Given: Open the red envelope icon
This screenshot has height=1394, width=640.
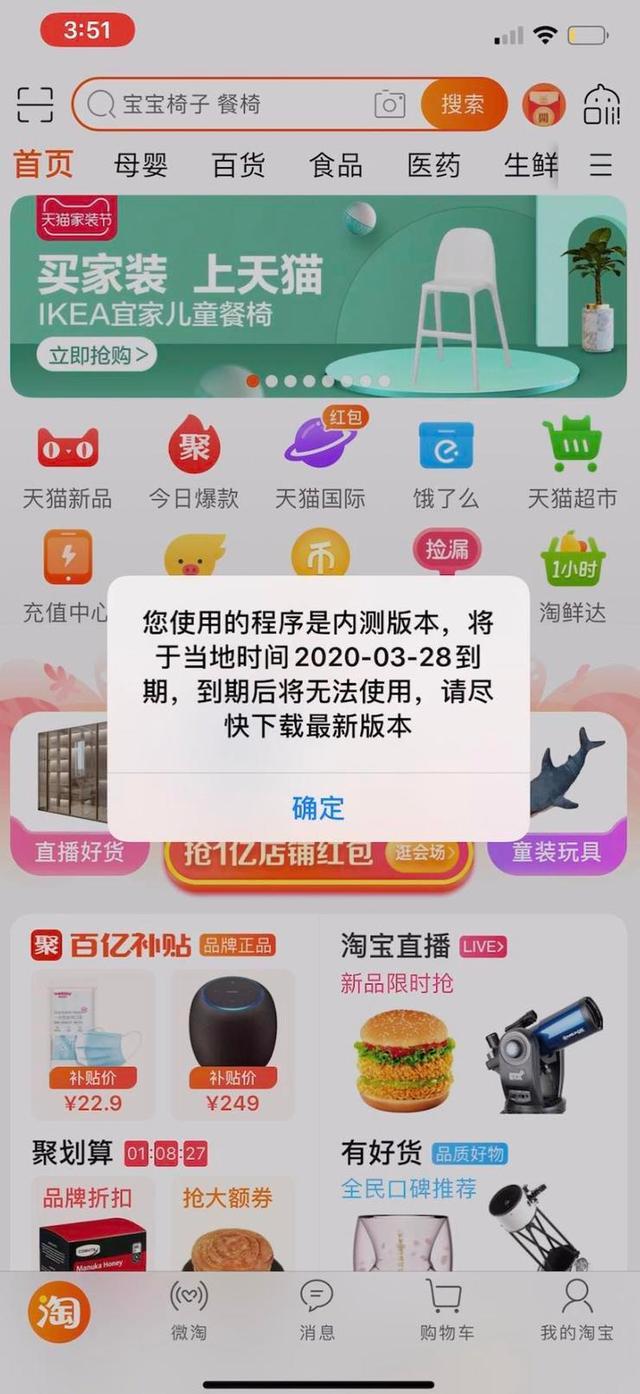Looking at the screenshot, I should click(x=544, y=104).
